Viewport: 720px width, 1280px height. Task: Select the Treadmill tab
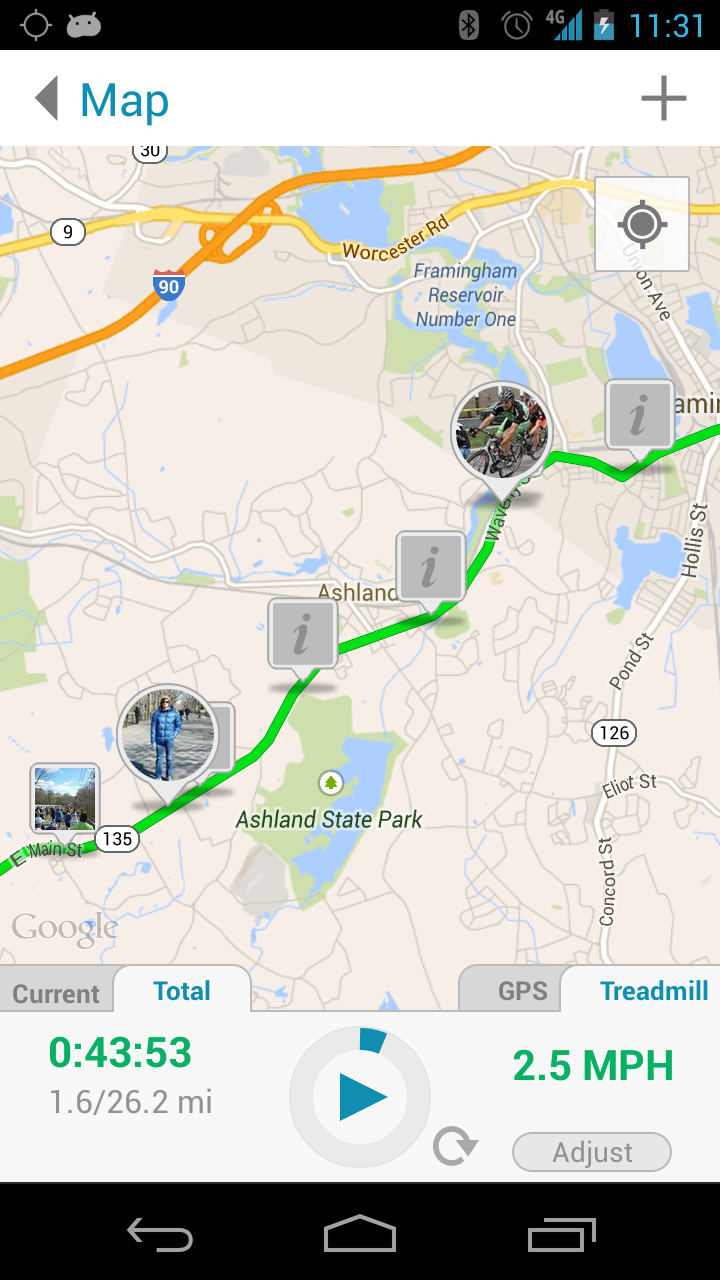(x=654, y=991)
